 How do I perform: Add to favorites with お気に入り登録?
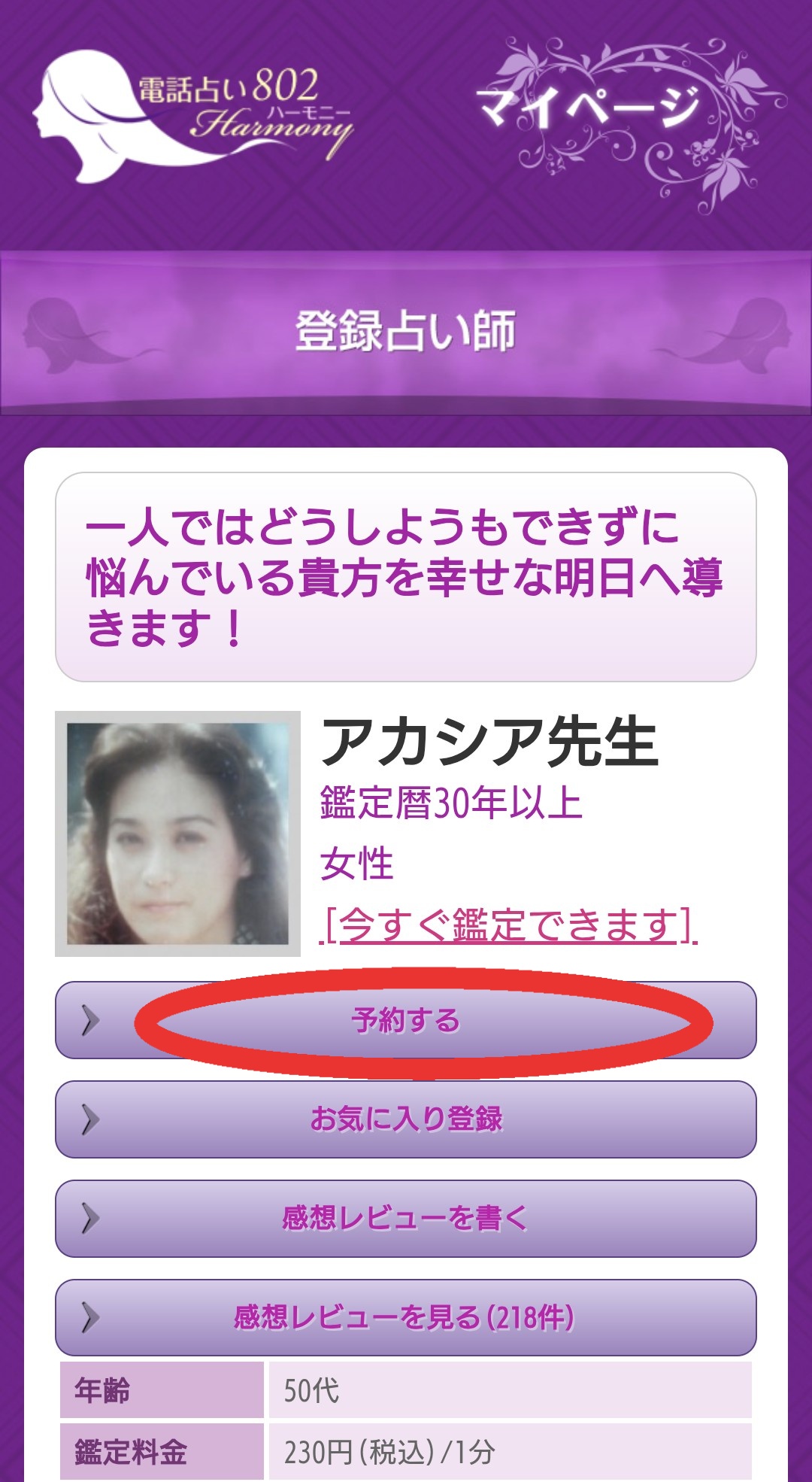tap(406, 1119)
